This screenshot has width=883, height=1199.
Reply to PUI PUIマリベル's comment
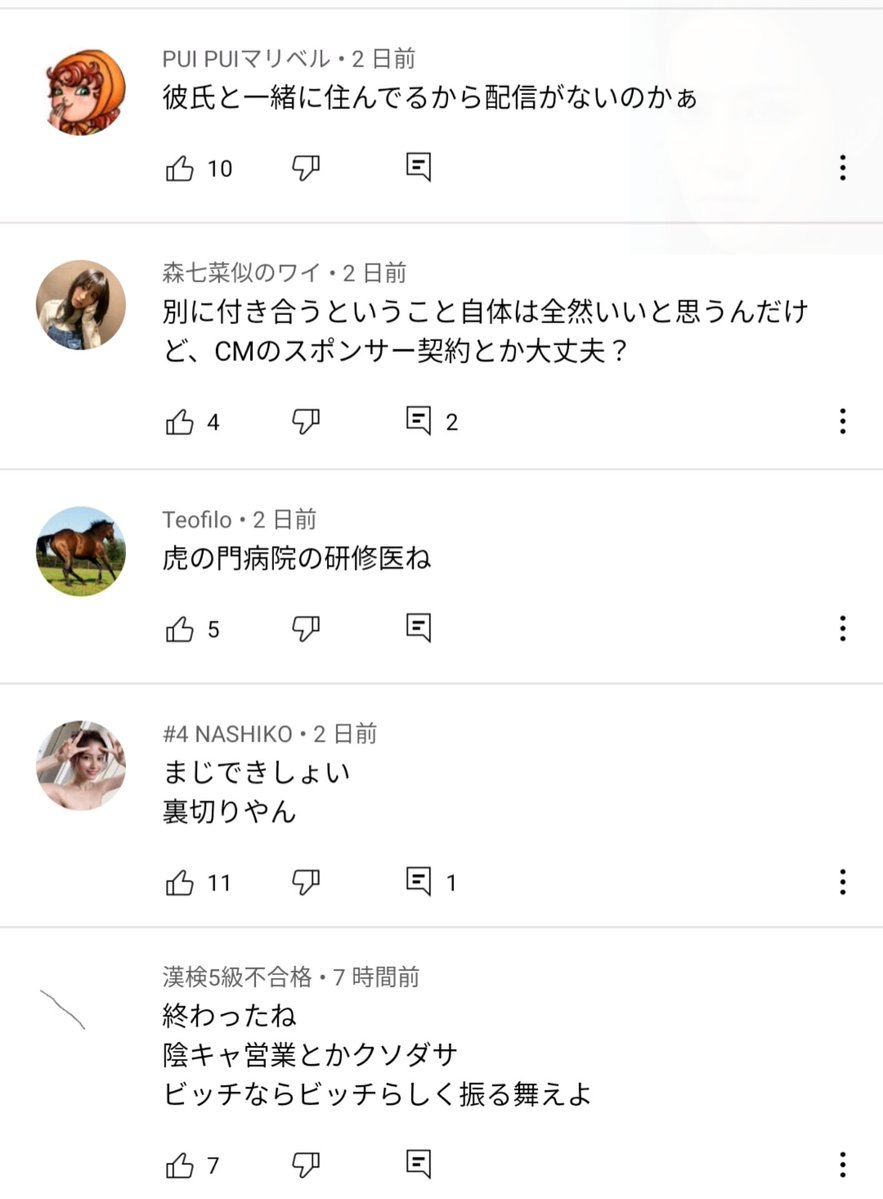(x=419, y=167)
